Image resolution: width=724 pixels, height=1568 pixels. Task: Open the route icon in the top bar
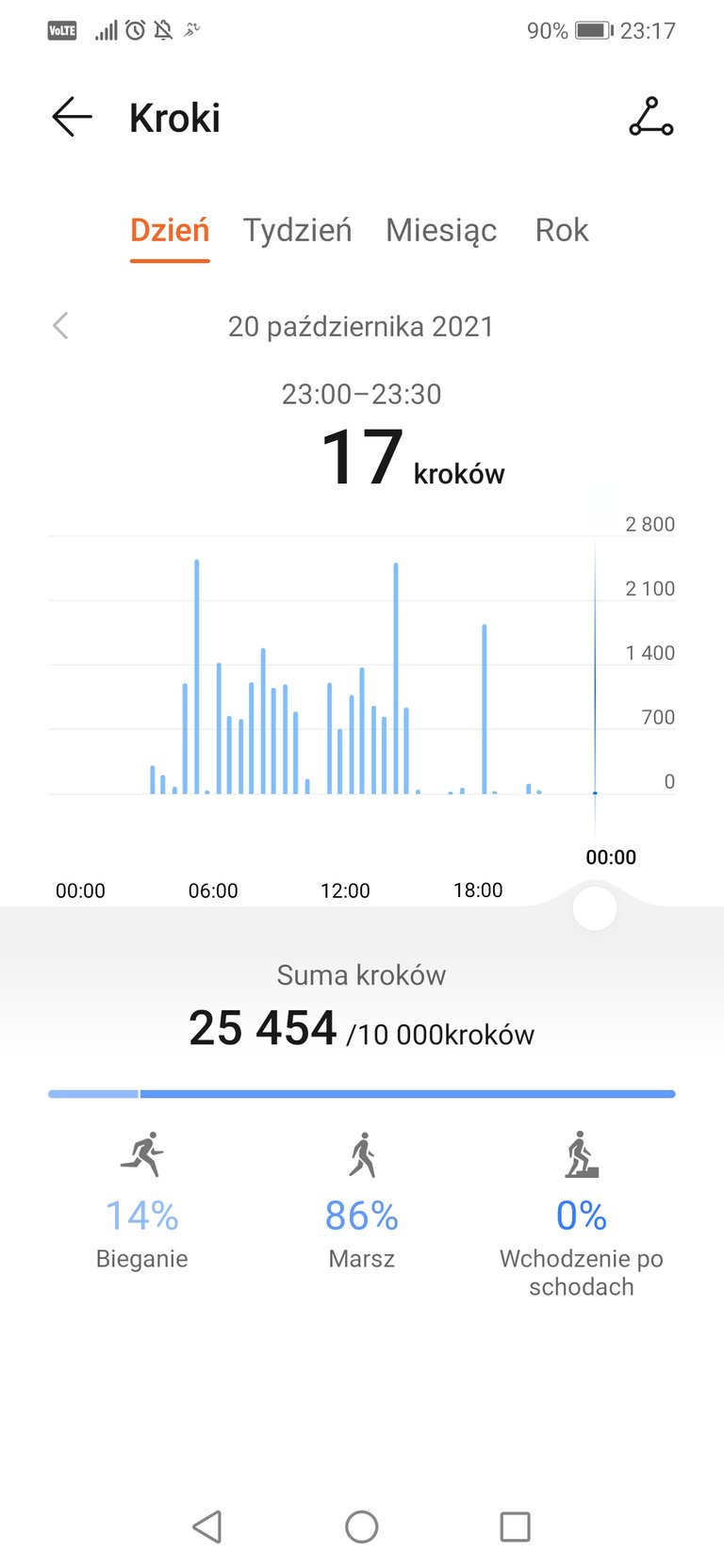pos(650,117)
